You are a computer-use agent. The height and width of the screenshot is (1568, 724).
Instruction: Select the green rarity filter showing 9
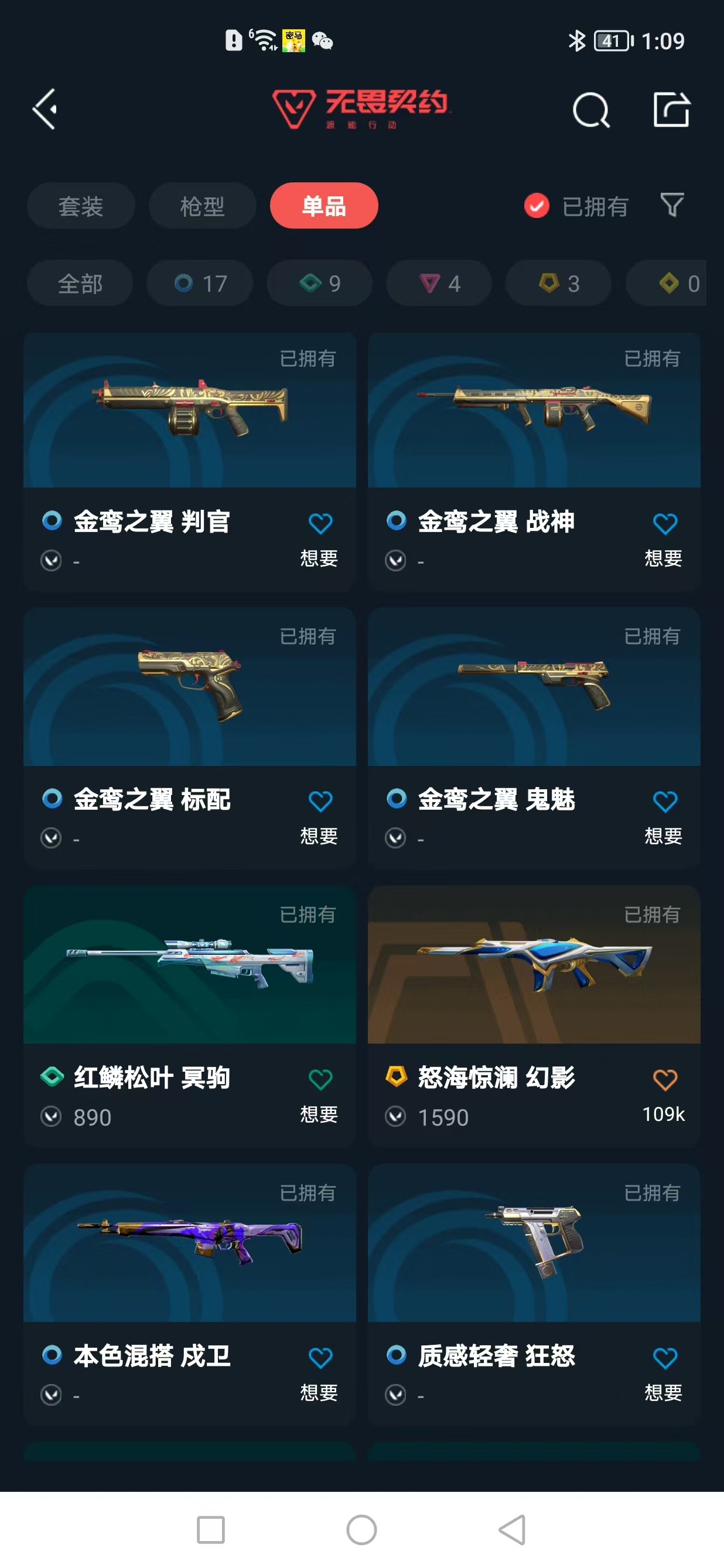coord(319,283)
